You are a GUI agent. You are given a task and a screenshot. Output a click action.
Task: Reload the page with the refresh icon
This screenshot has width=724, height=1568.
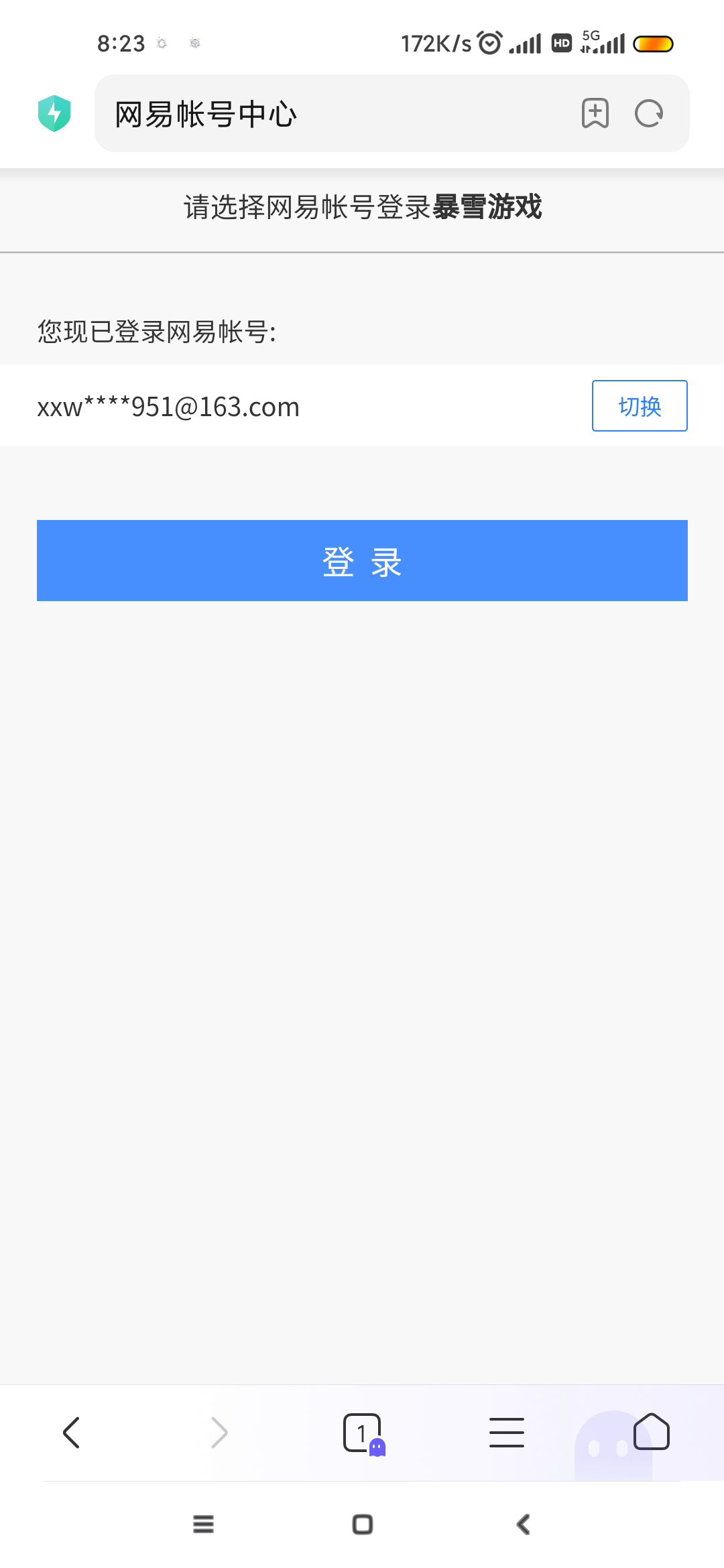pos(648,113)
